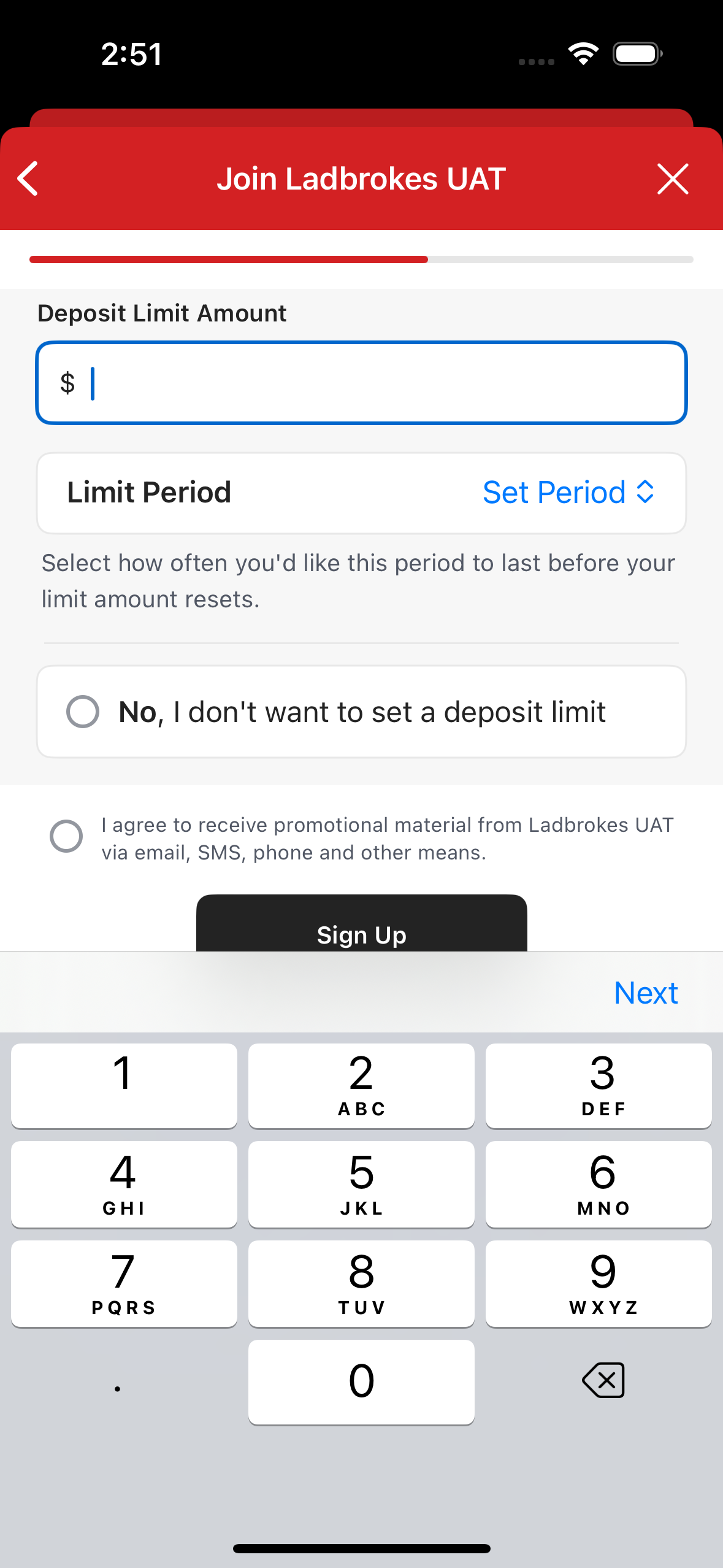
Task: Agree to receive promotional material
Action: coord(66,836)
